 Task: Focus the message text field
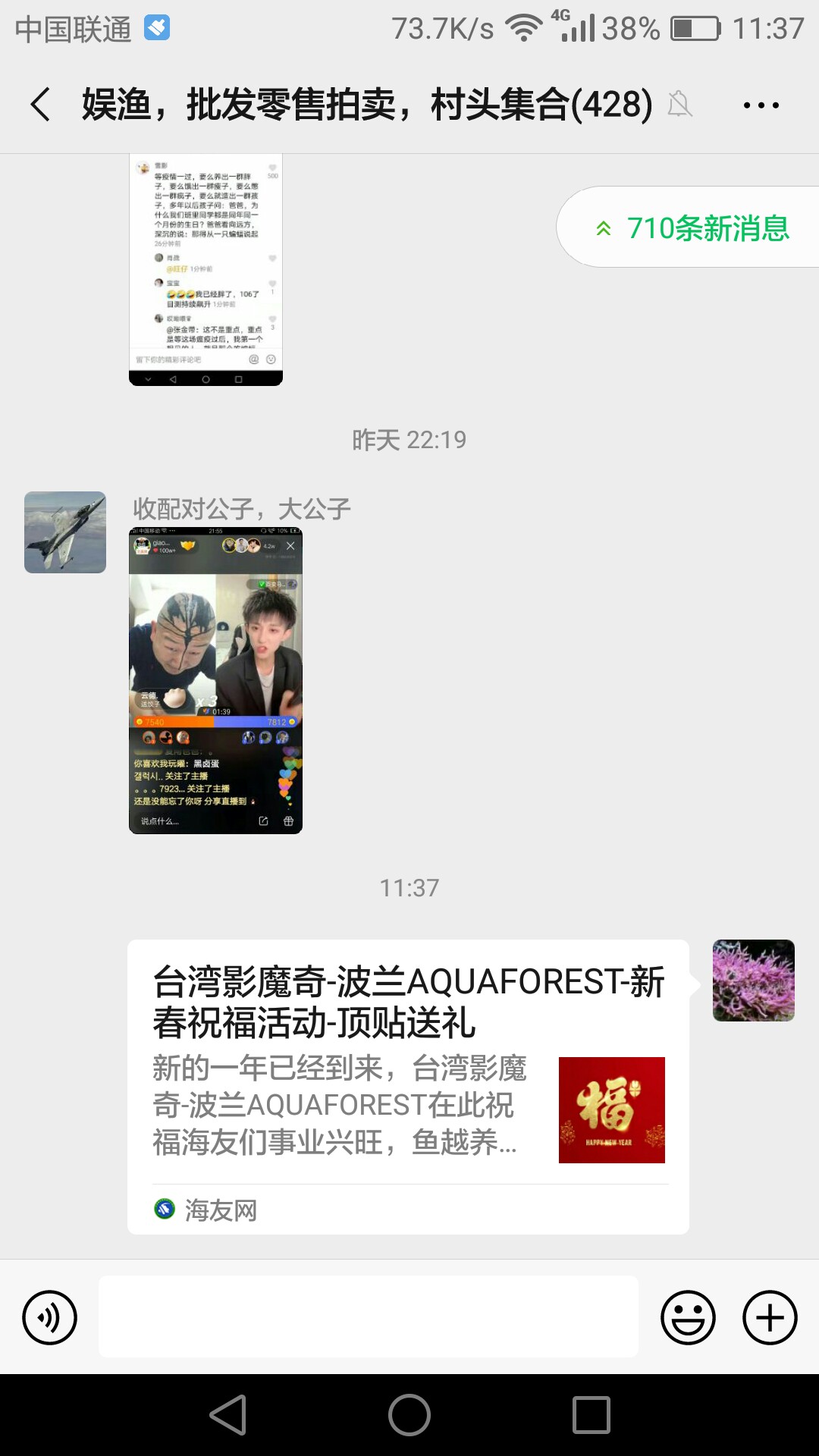pyautogui.click(x=368, y=1317)
